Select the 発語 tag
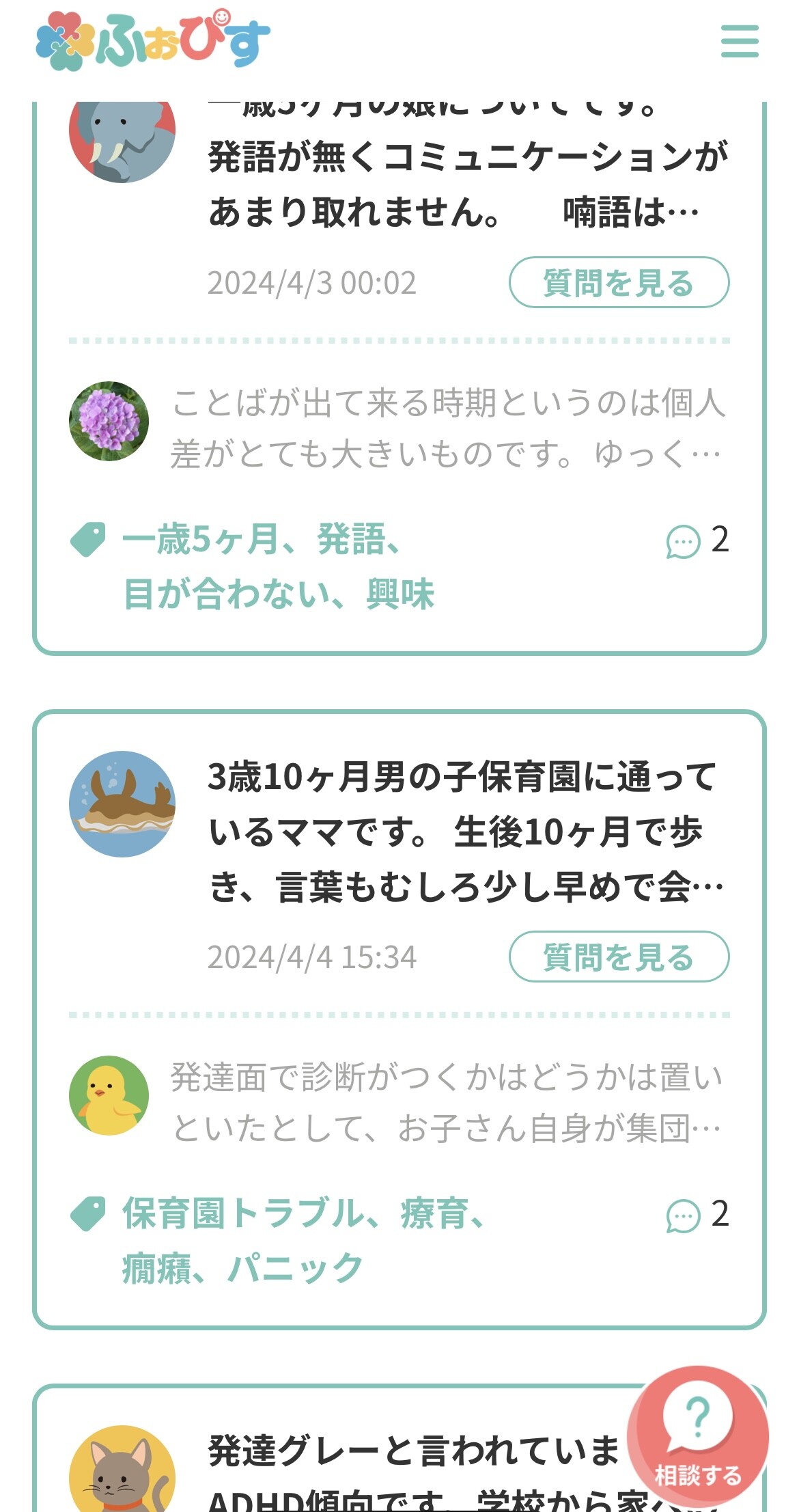Image resolution: width=799 pixels, height=1512 pixels. pyautogui.click(x=351, y=539)
